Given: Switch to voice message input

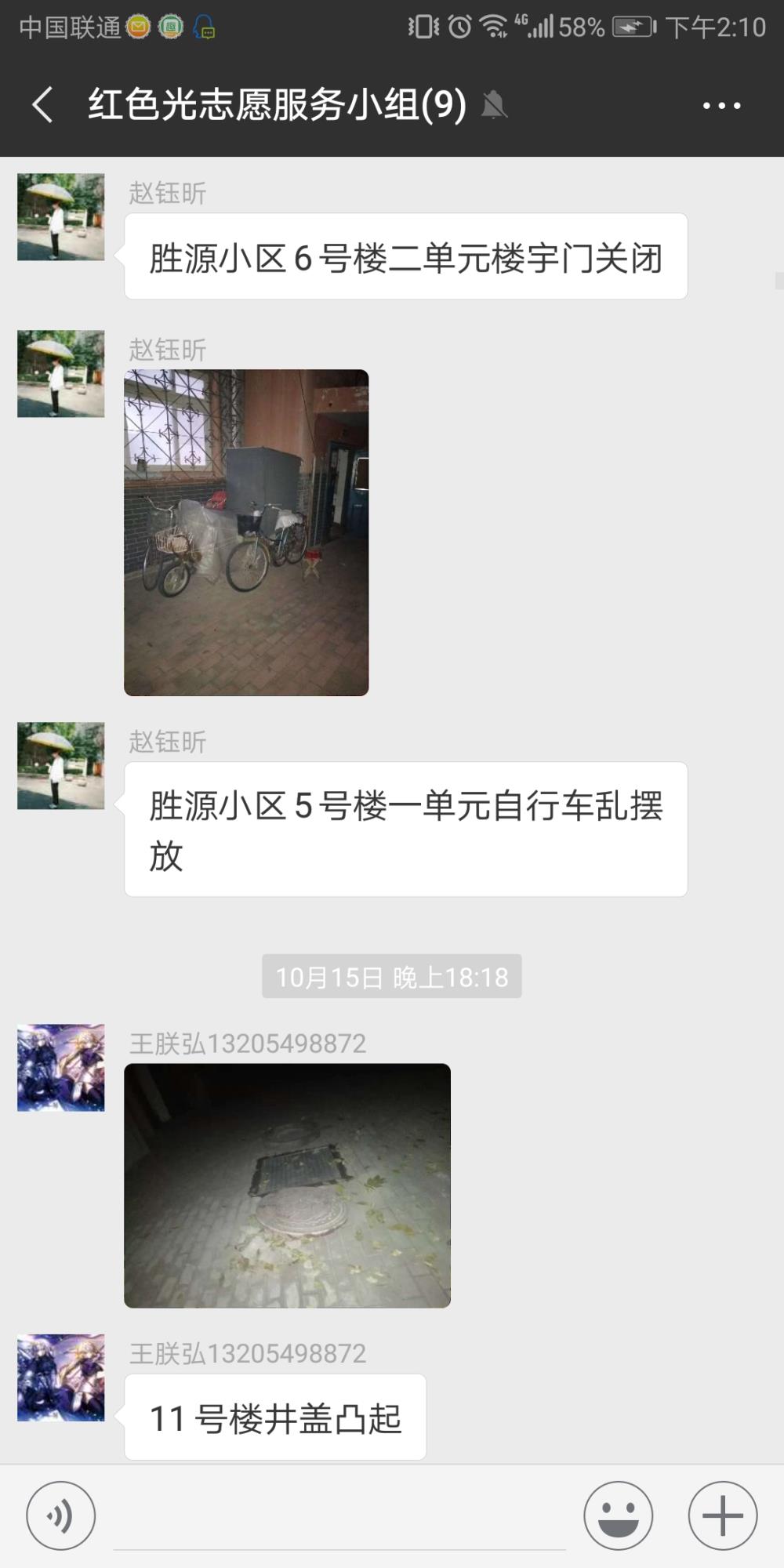Looking at the screenshot, I should [61, 1515].
